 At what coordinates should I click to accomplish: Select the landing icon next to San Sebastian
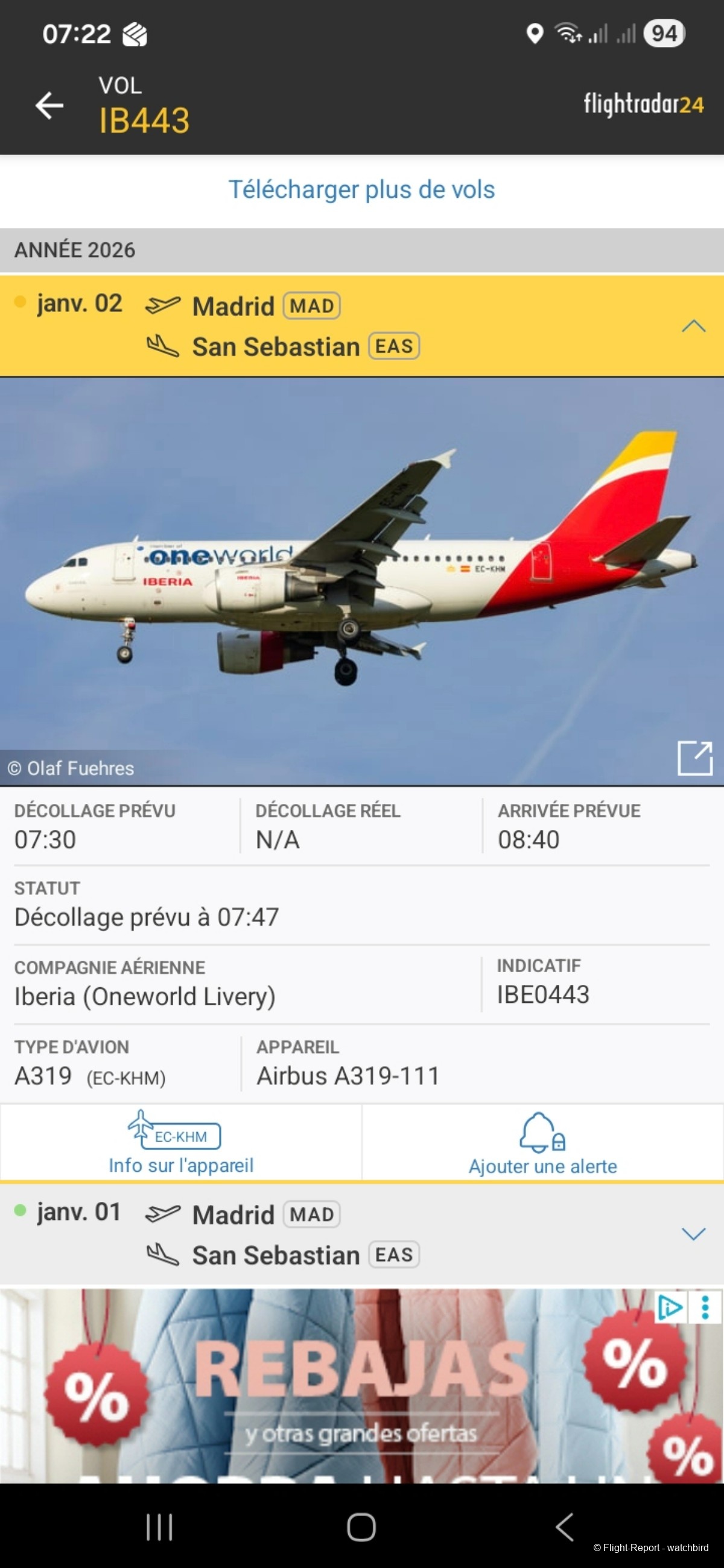coord(162,345)
